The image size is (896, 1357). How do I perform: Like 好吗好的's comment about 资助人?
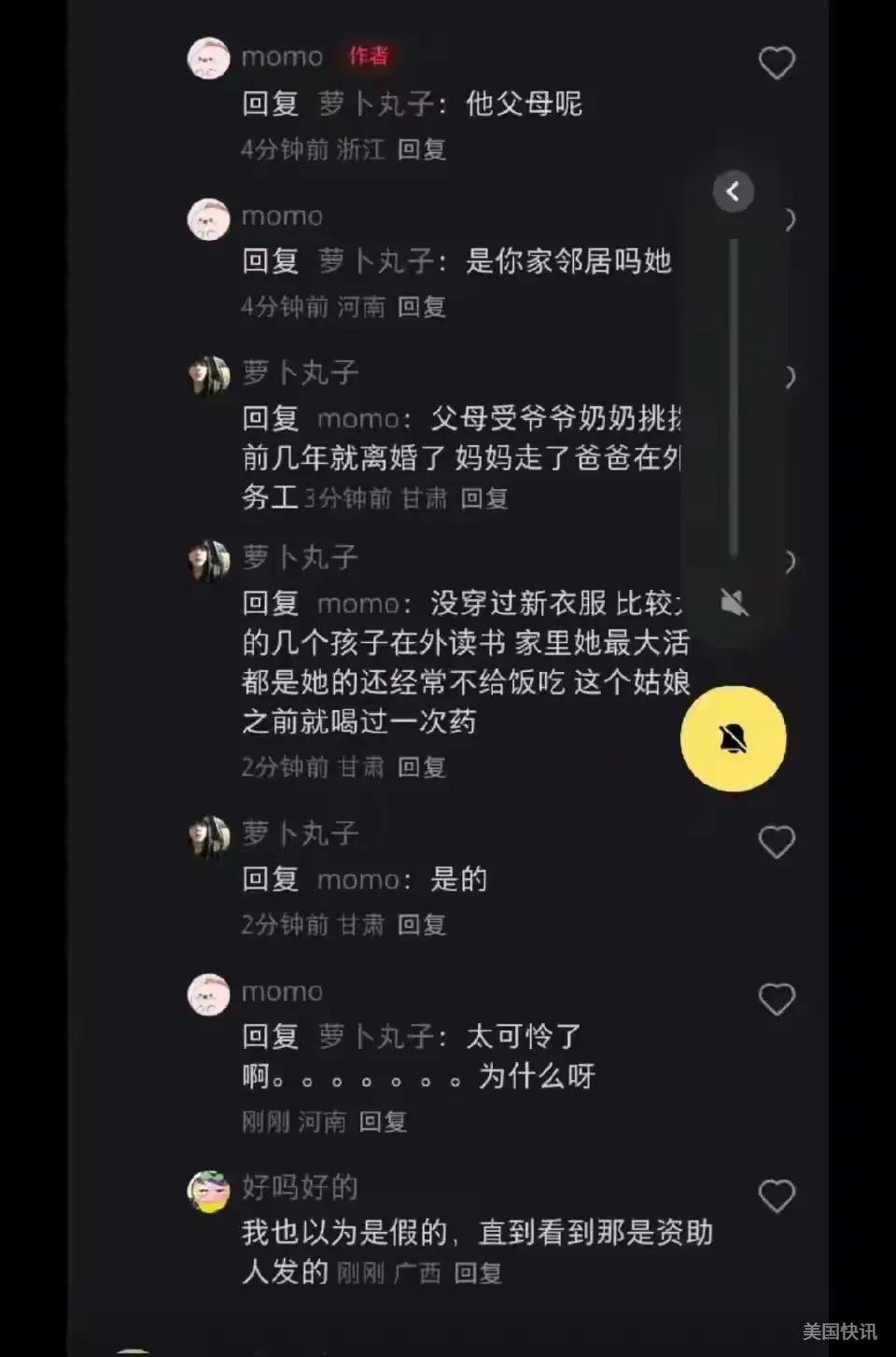coord(776,1196)
